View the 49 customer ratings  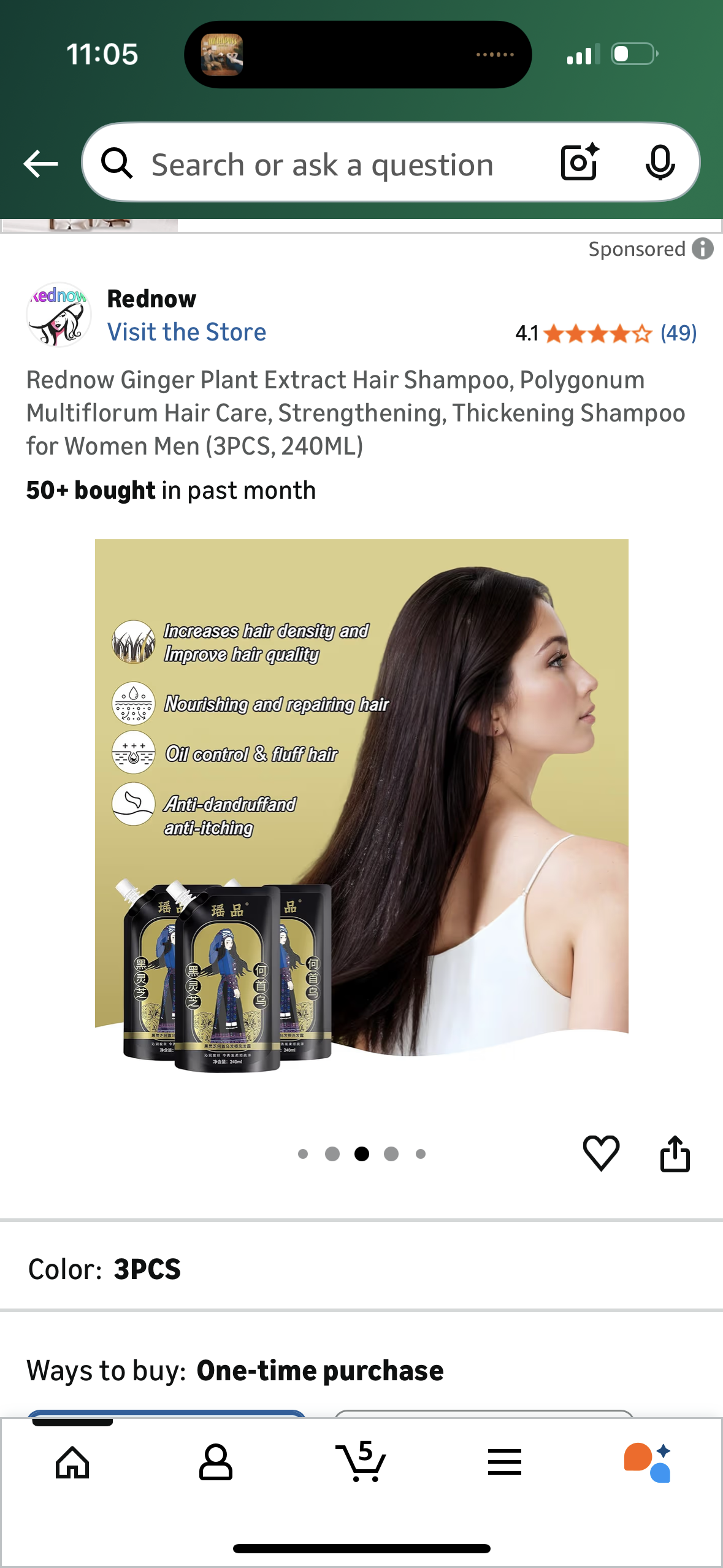click(678, 333)
